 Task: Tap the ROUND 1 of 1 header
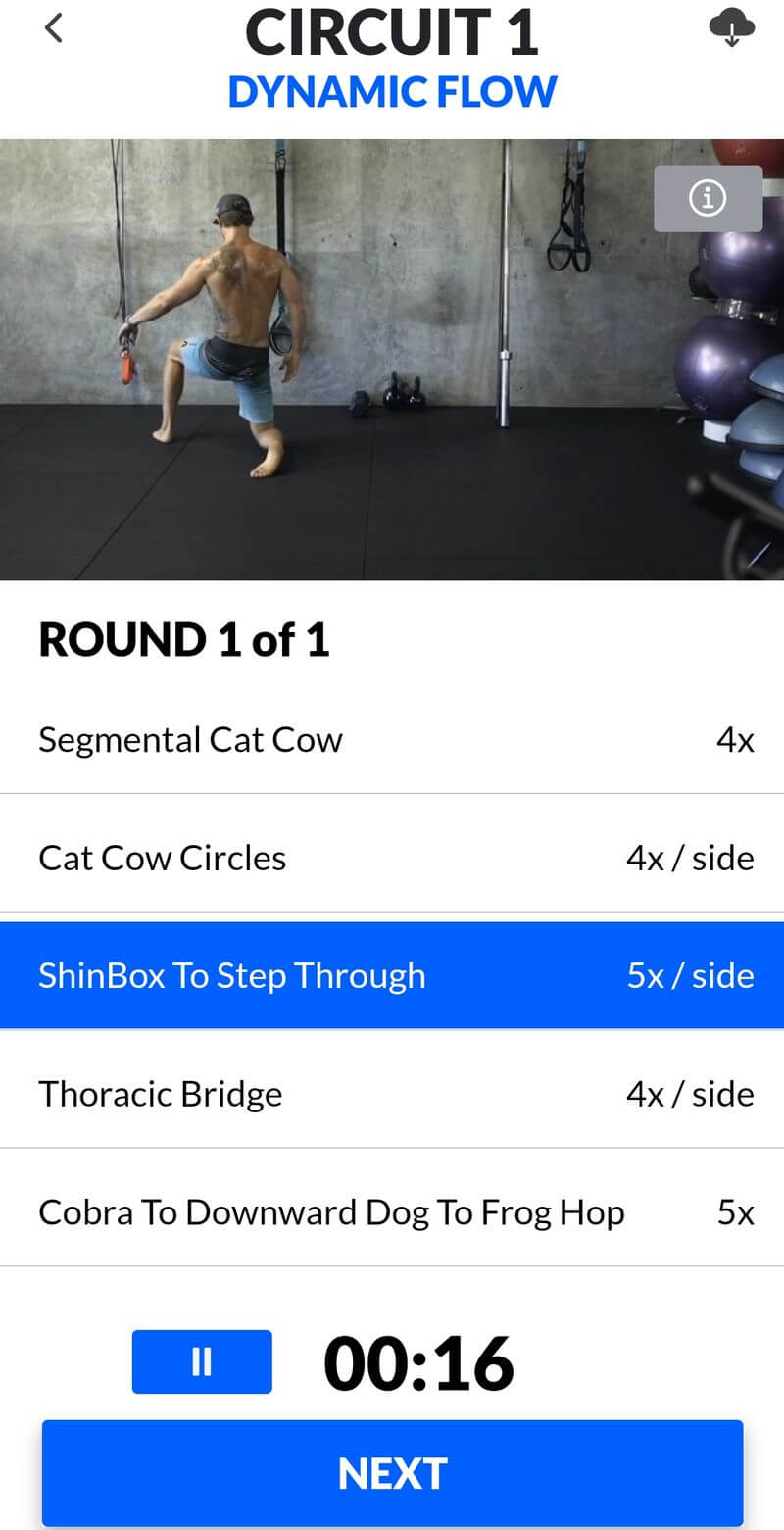click(183, 639)
